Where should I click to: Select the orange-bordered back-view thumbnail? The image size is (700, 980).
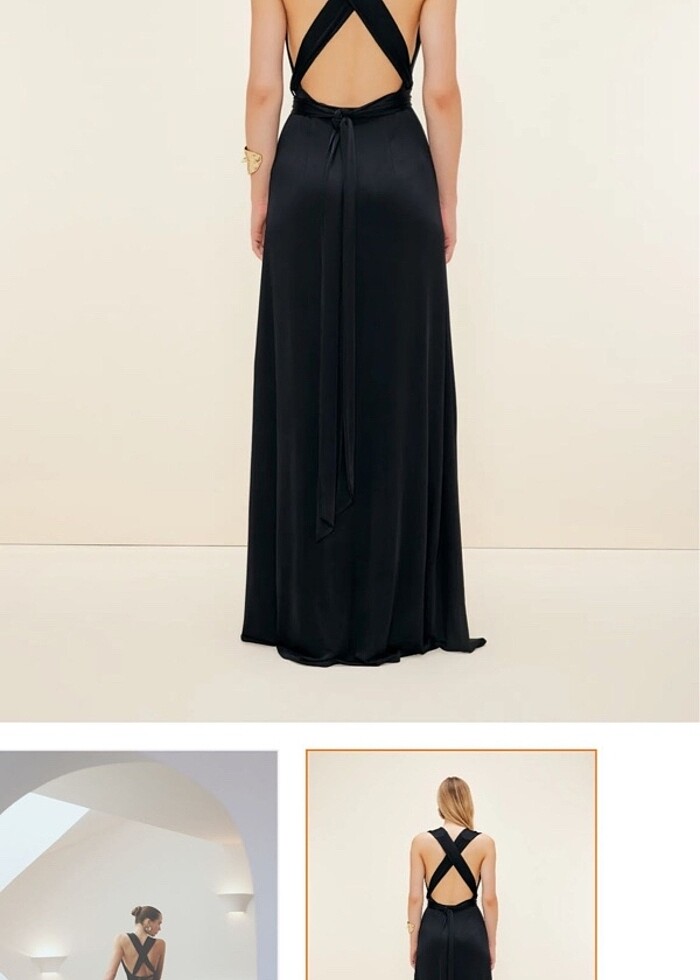pos(451,865)
